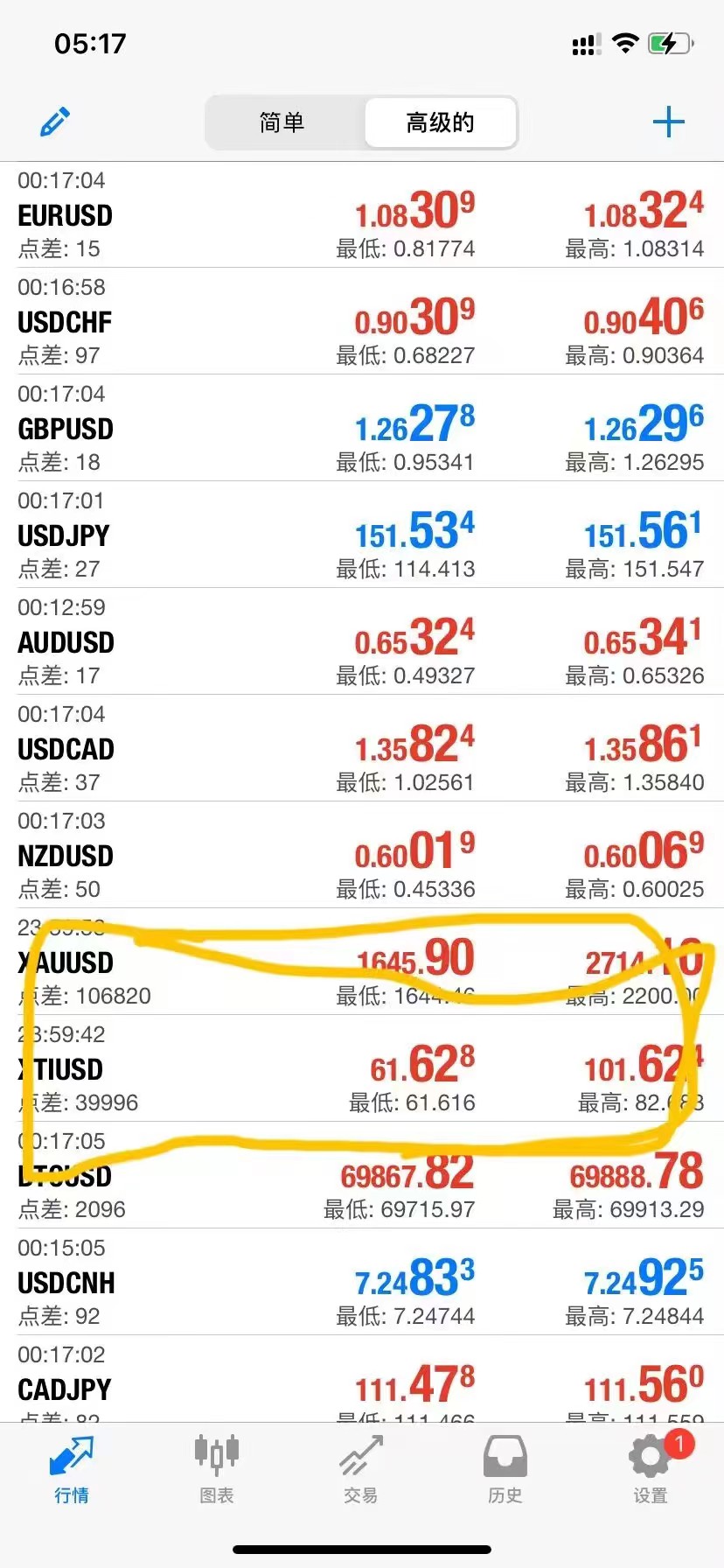Add a new symbol with plus icon

pyautogui.click(x=668, y=122)
